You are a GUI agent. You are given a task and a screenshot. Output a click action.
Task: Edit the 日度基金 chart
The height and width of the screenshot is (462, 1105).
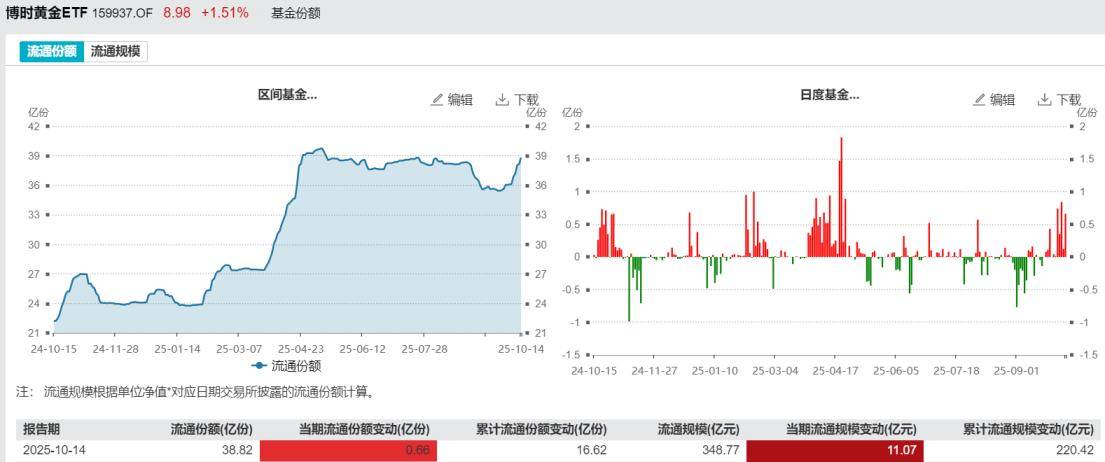click(x=994, y=99)
